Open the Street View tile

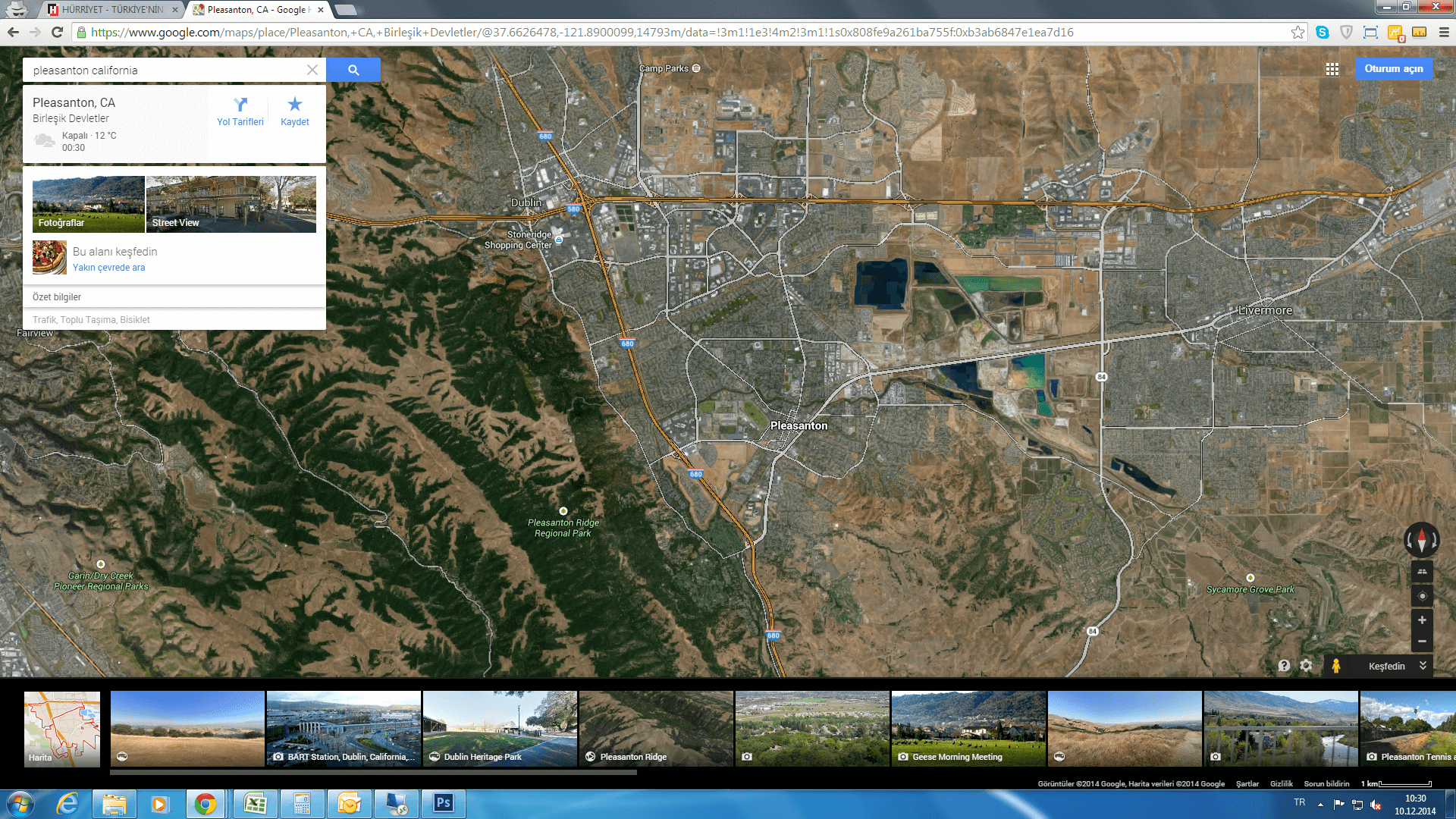pos(231,204)
